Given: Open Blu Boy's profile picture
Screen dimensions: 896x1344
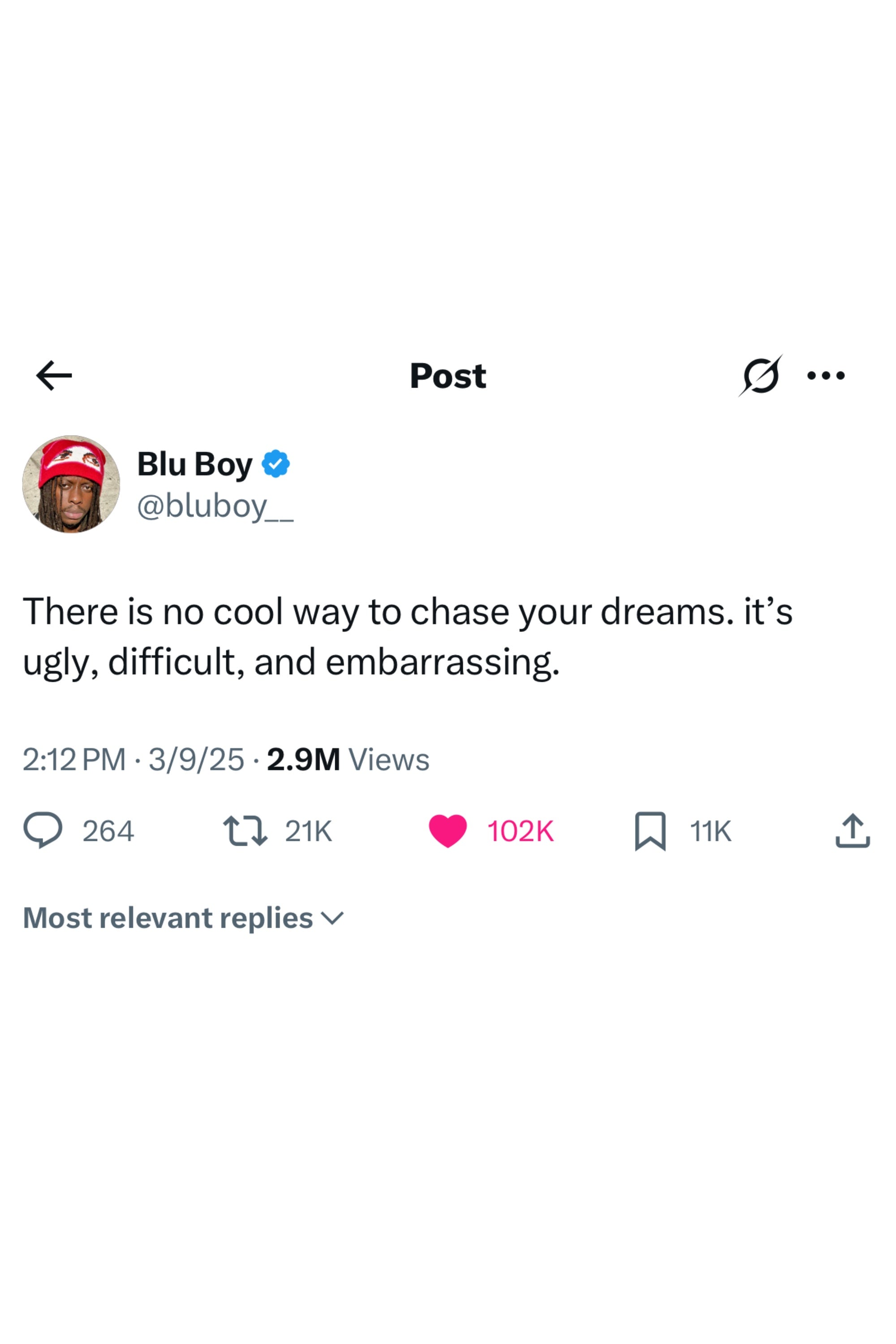Looking at the screenshot, I should [71, 484].
